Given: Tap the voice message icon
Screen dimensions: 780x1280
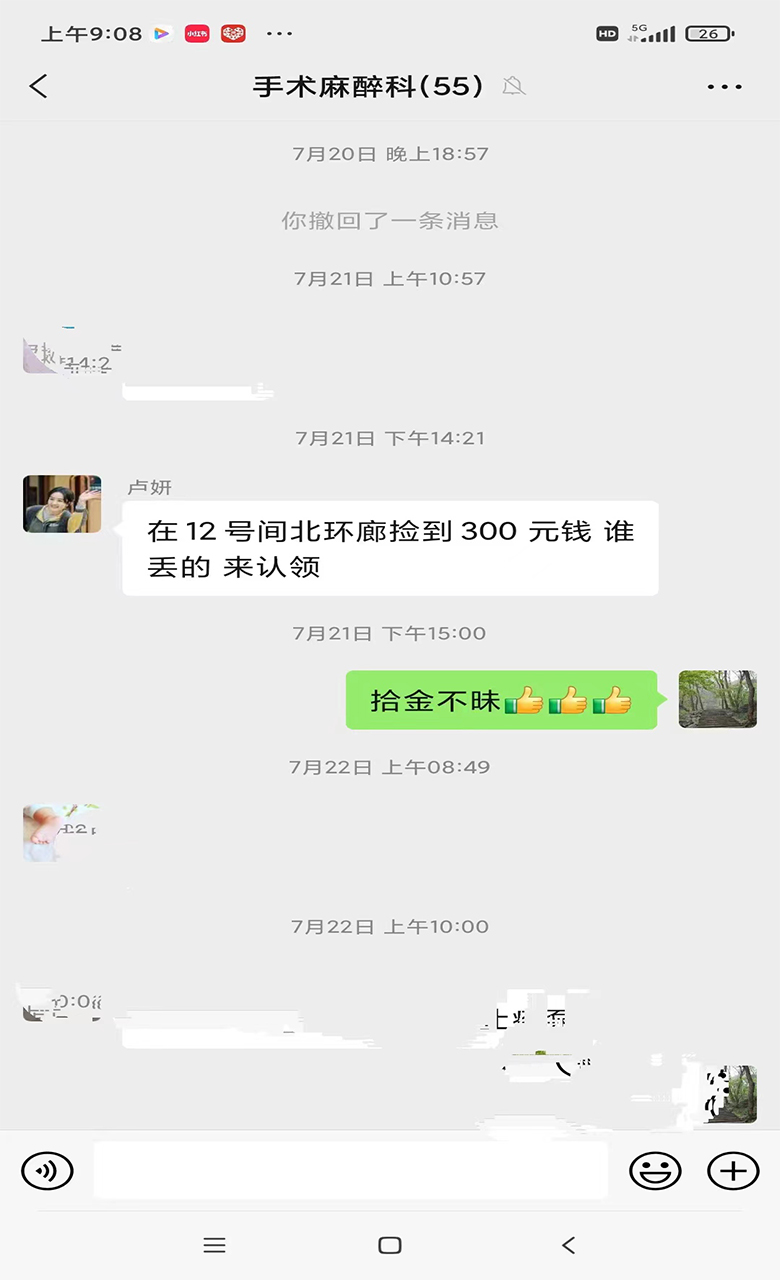Looking at the screenshot, I should pyautogui.click(x=47, y=1170).
